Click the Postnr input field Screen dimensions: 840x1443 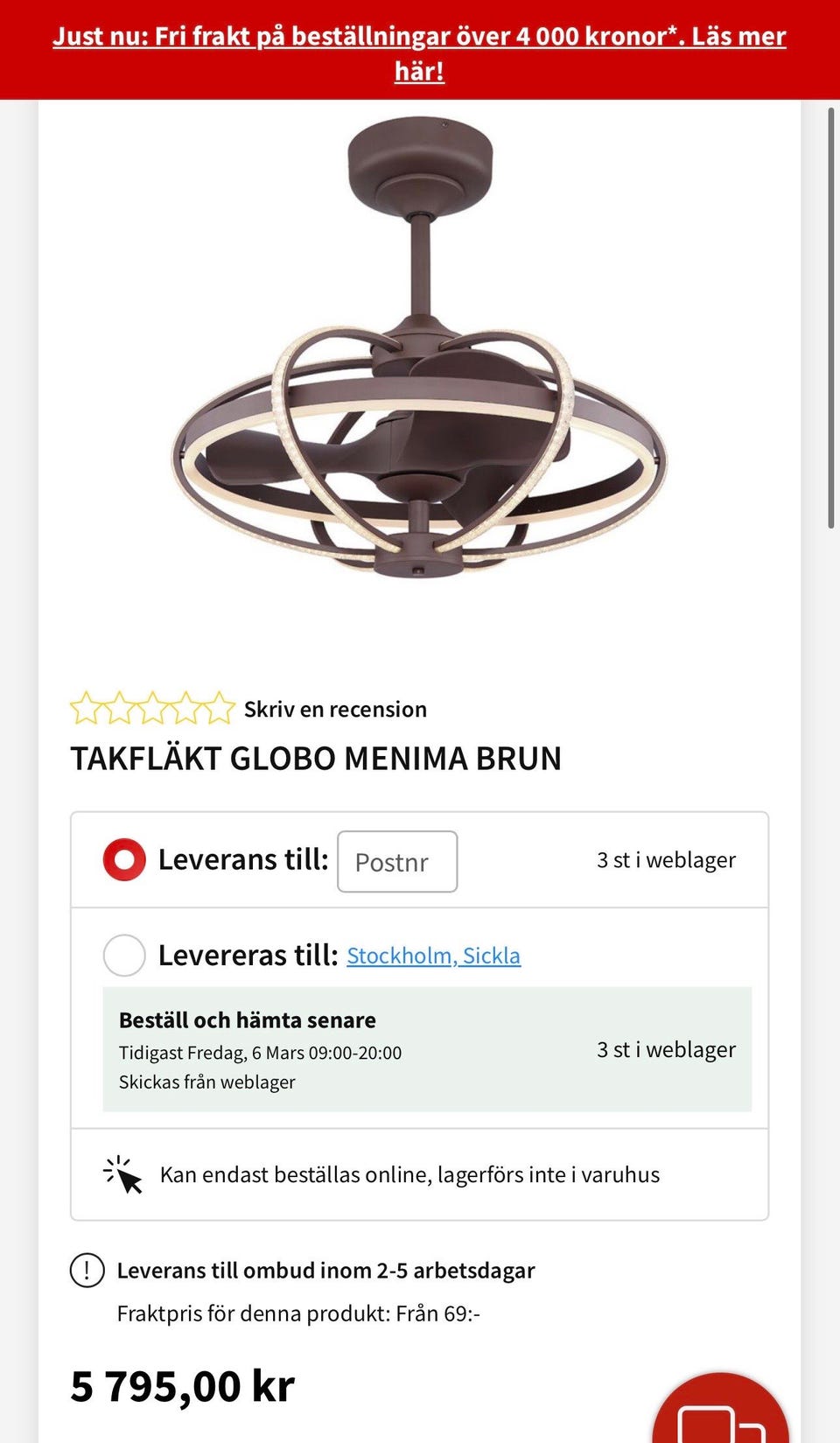click(x=397, y=862)
